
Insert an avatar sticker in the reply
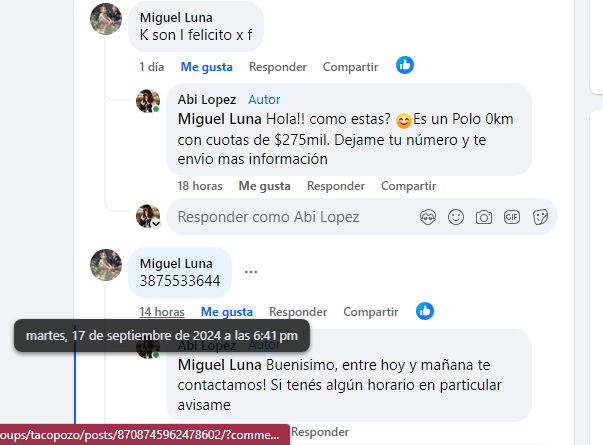428,217
